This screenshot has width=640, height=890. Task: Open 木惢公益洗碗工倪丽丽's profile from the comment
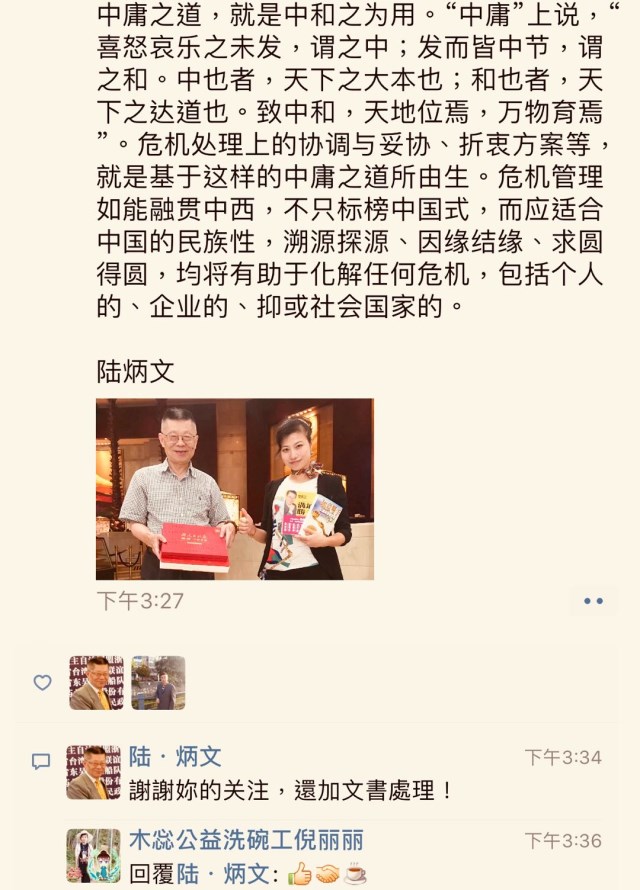click(x=246, y=840)
